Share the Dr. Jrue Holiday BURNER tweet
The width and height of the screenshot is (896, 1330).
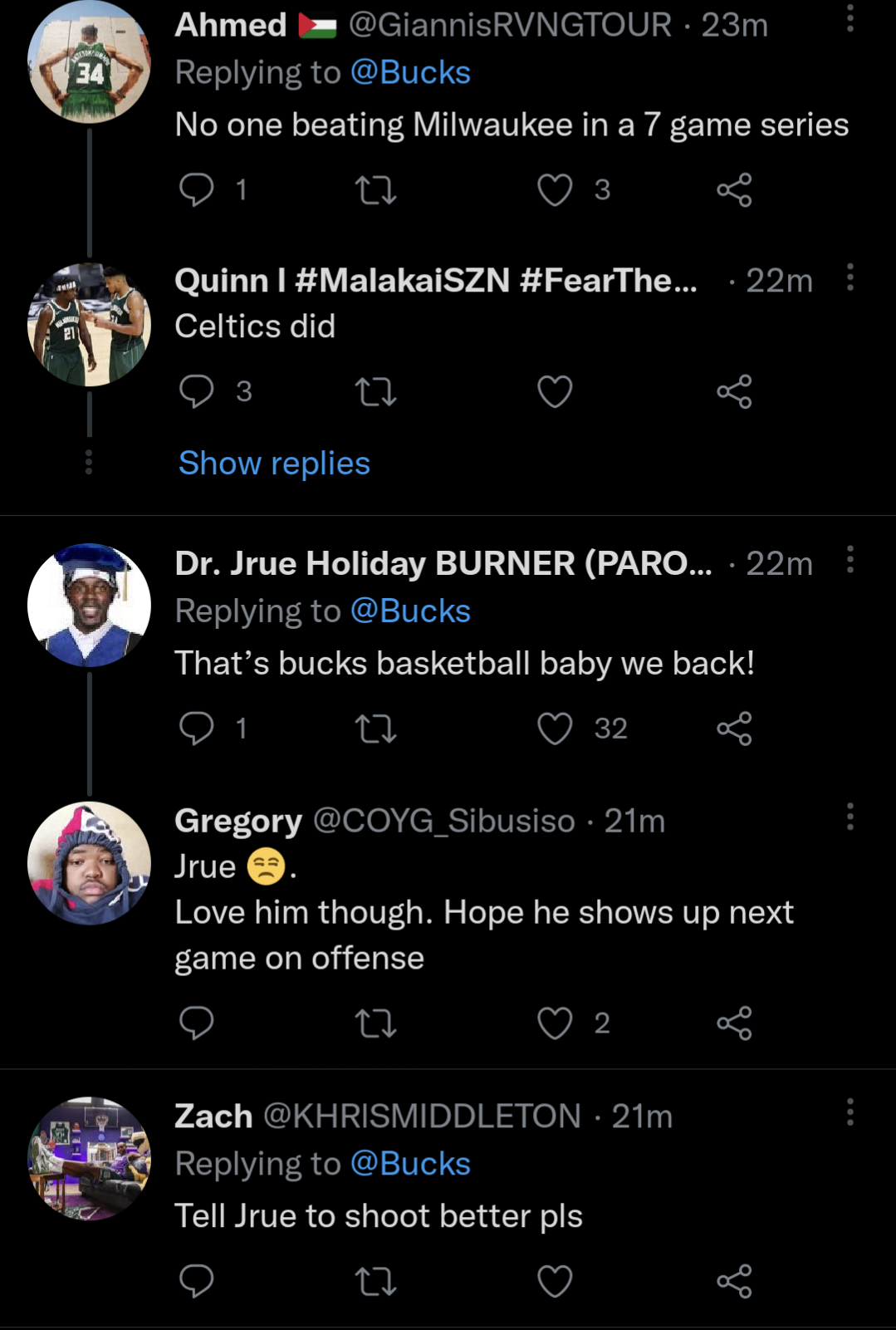coord(734,729)
